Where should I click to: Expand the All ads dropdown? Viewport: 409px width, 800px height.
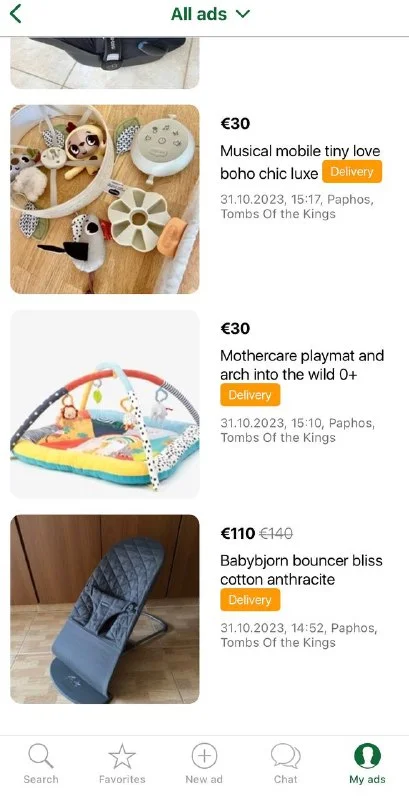pyautogui.click(x=211, y=14)
